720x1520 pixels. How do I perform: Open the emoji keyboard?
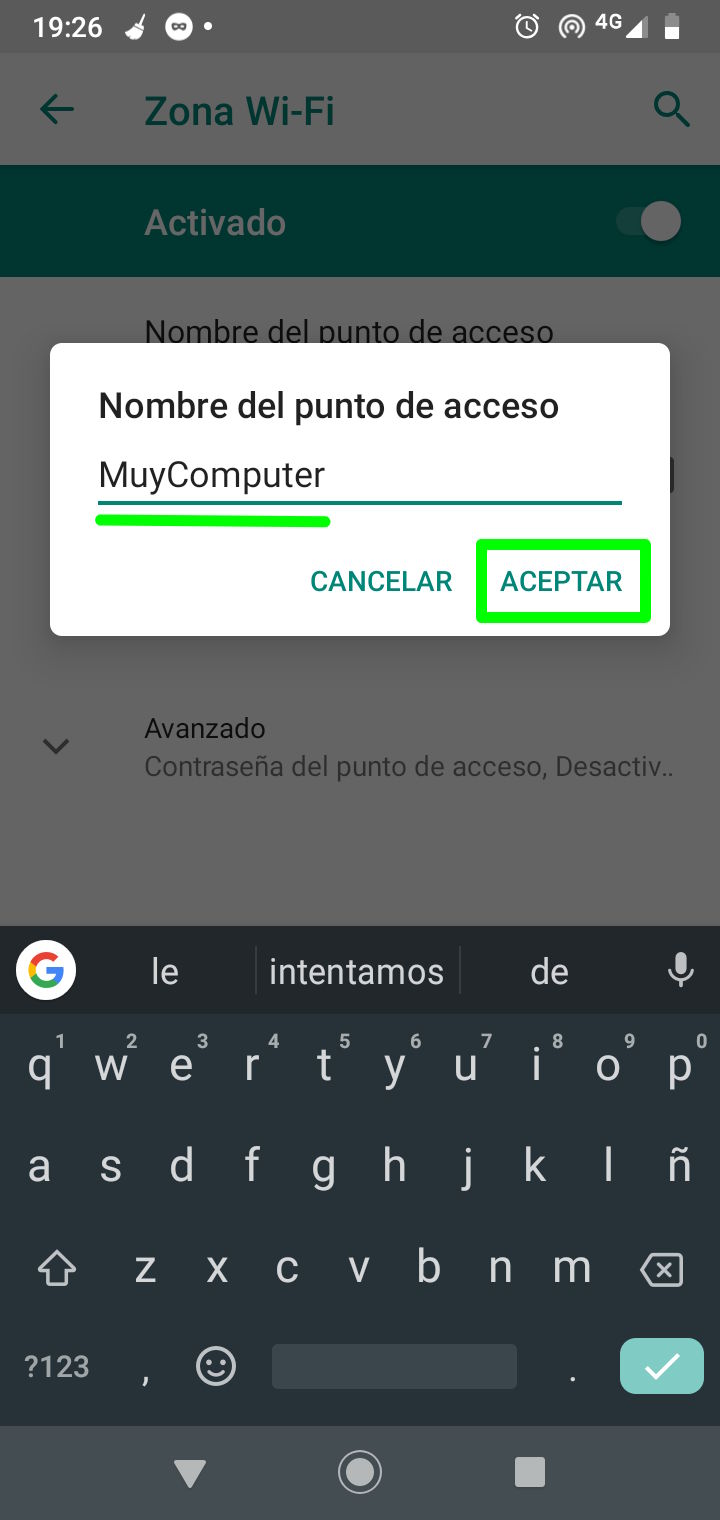coord(216,1366)
